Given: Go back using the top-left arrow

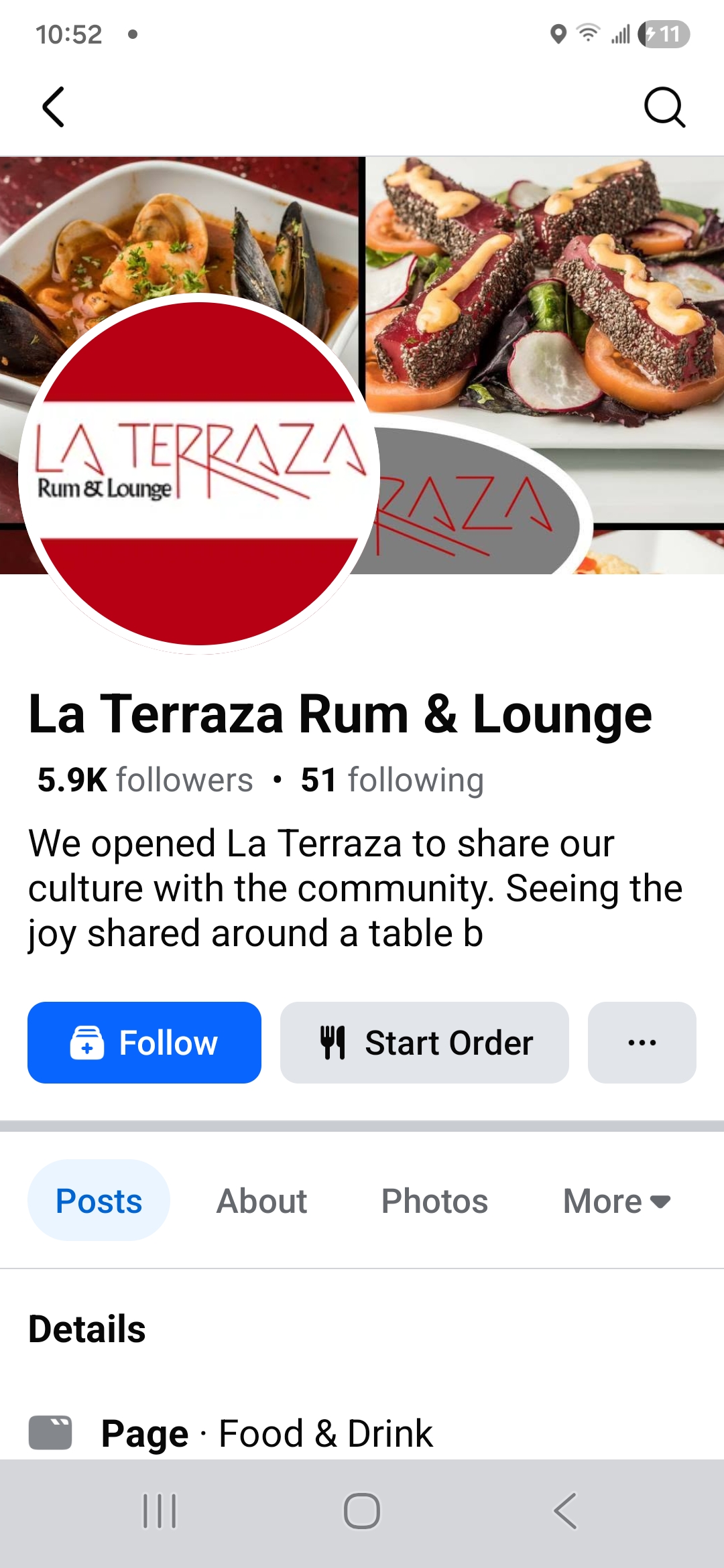Looking at the screenshot, I should [54, 107].
